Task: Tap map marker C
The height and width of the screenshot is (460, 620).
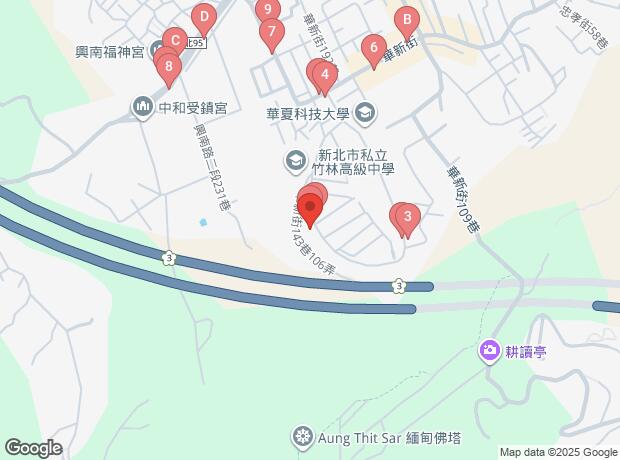Action: tap(173, 41)
